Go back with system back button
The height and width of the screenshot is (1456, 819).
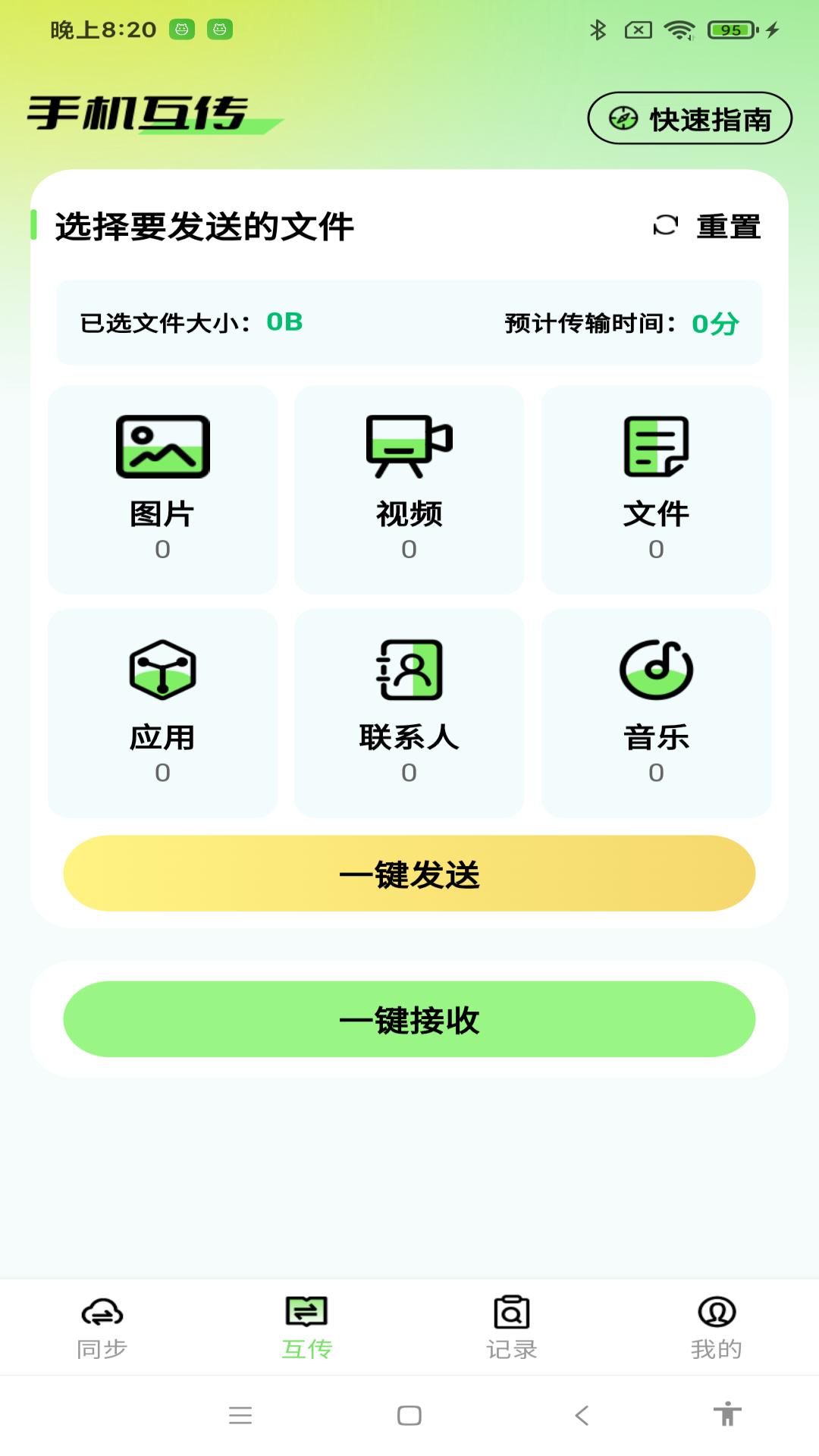582,1415
